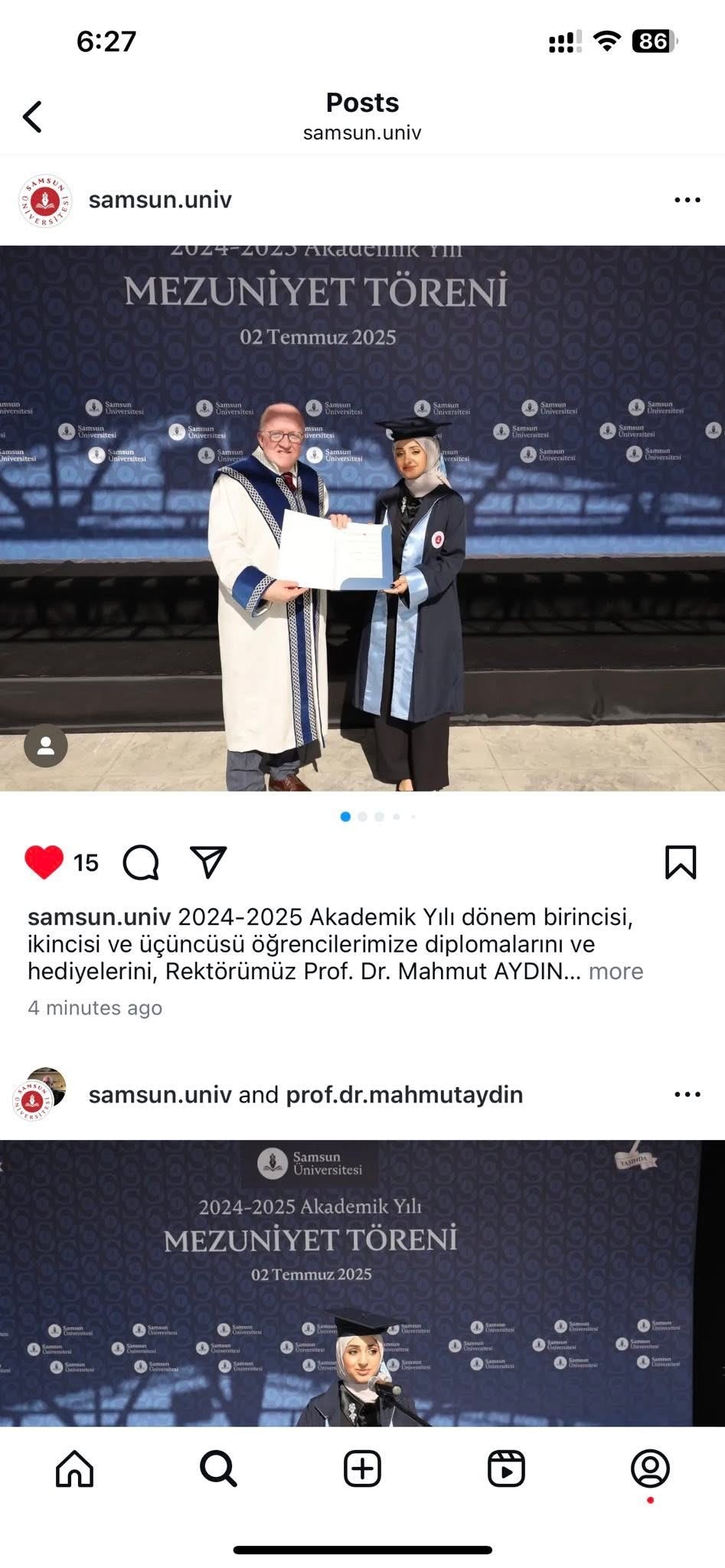Viewport: 725px width, 1568px height.
Task: Go to your Profile tab
Action: 650,1468
